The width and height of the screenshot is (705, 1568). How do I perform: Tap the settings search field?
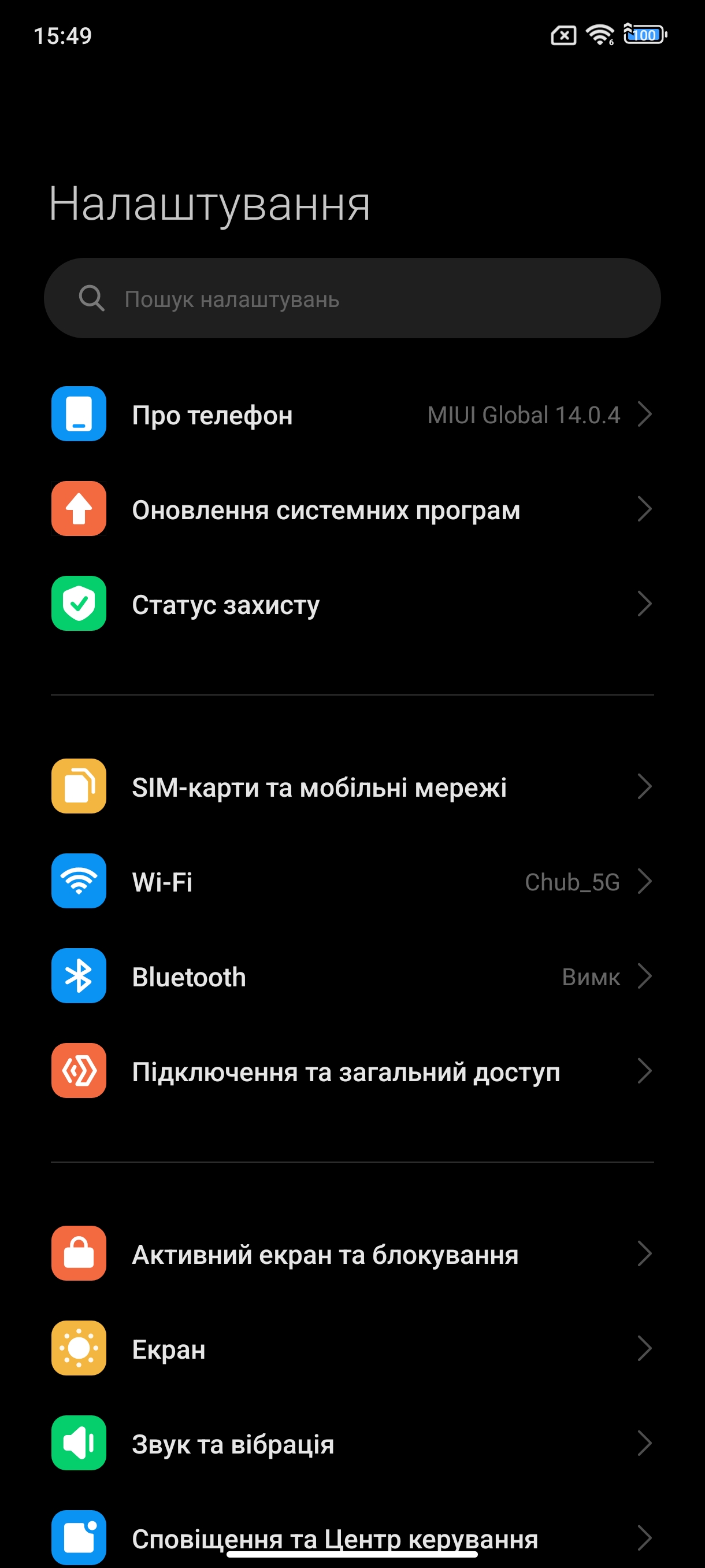click(352, 298)
